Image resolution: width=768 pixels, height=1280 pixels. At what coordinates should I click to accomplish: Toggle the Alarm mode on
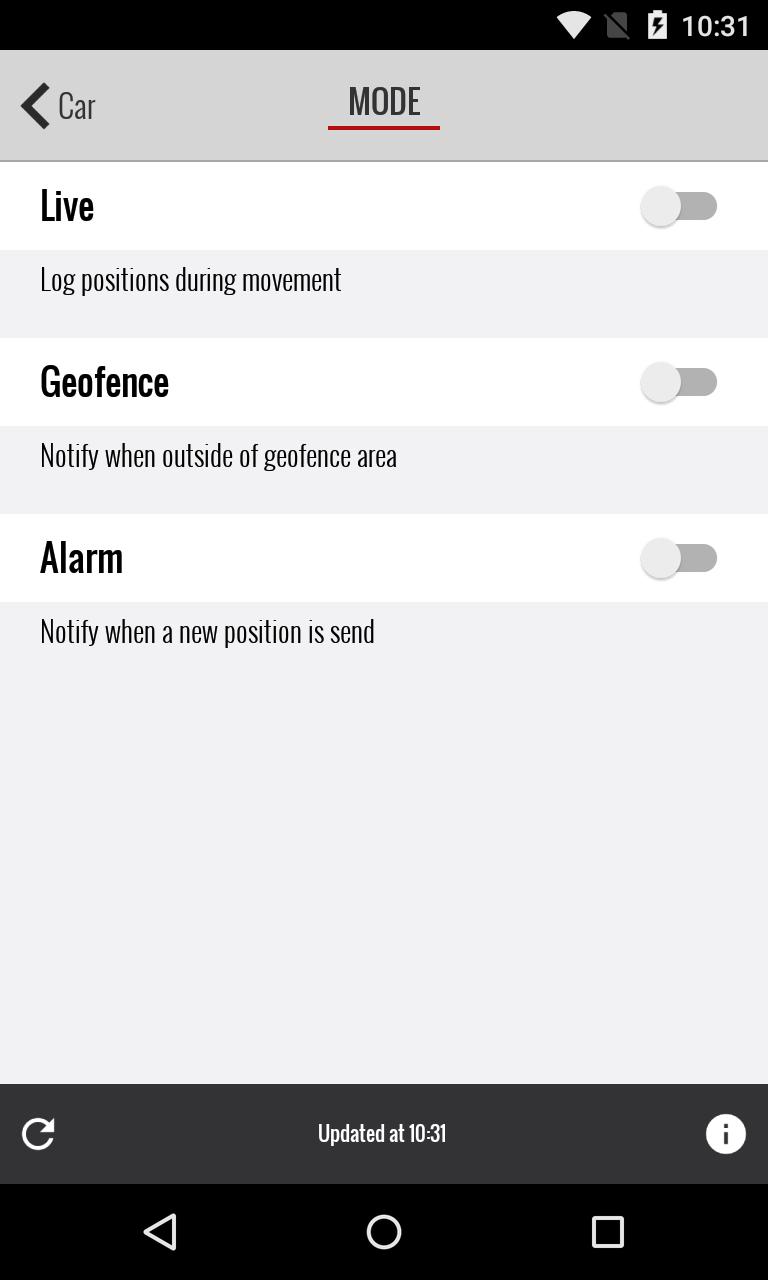coord(679,558)
